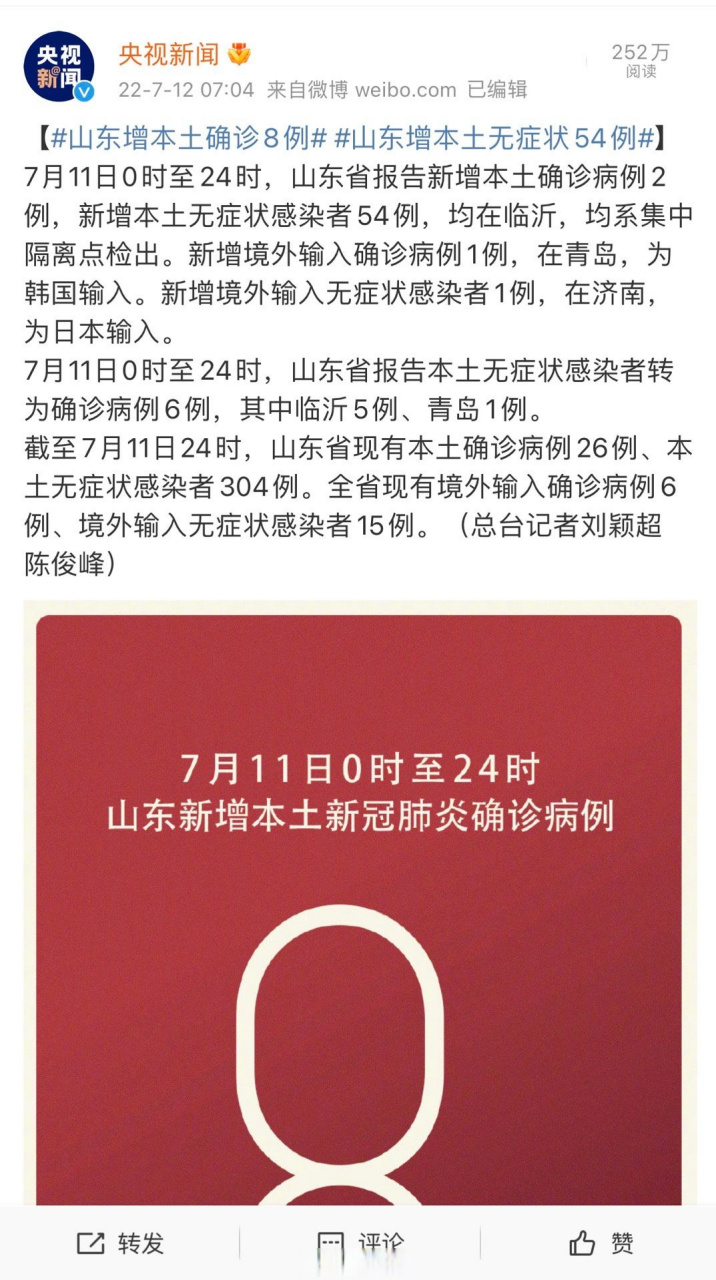Open the 评论 comment section
The image size is (716, 1280).
[360, 1243]
